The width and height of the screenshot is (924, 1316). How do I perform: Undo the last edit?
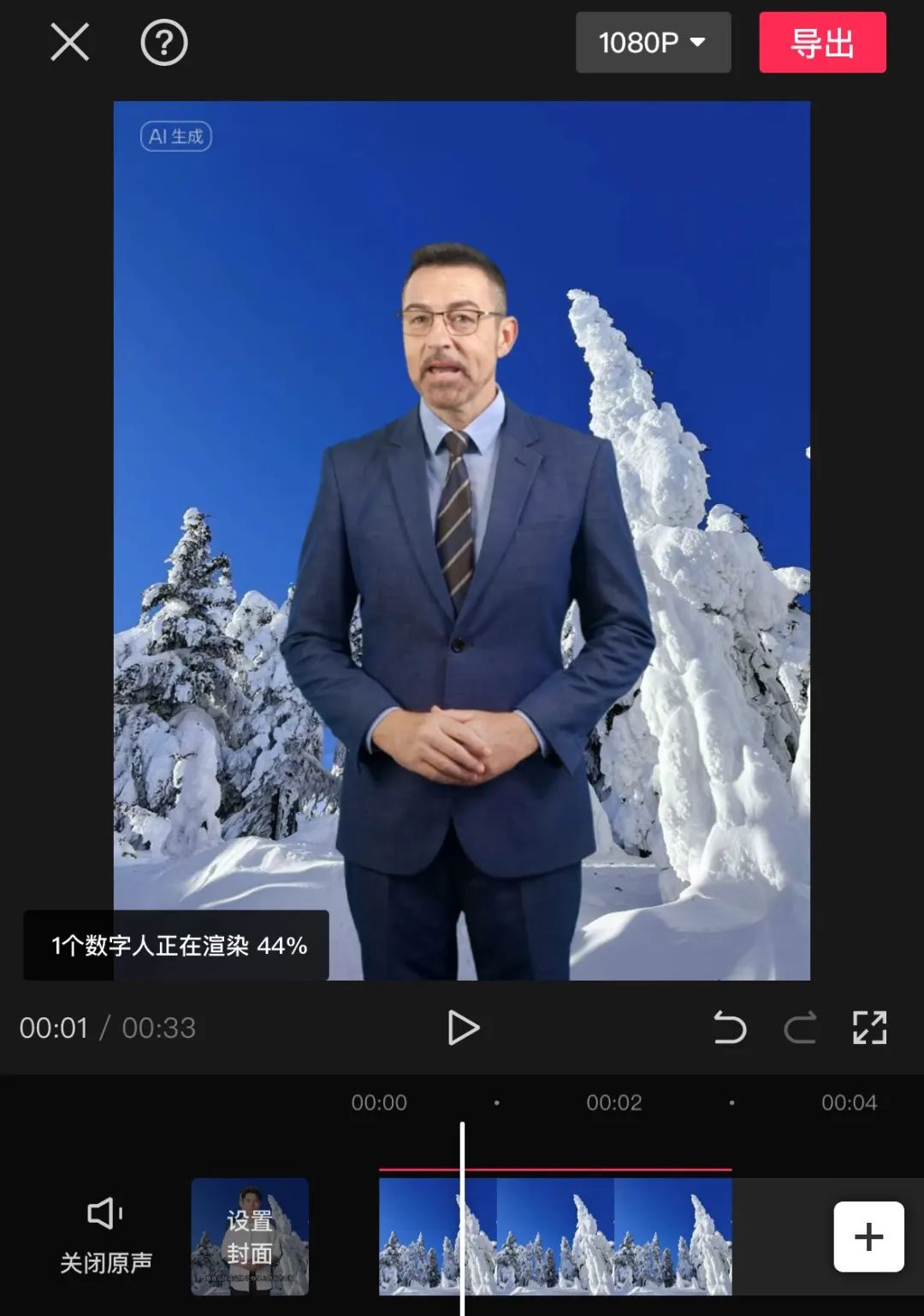pos(729,1027)
